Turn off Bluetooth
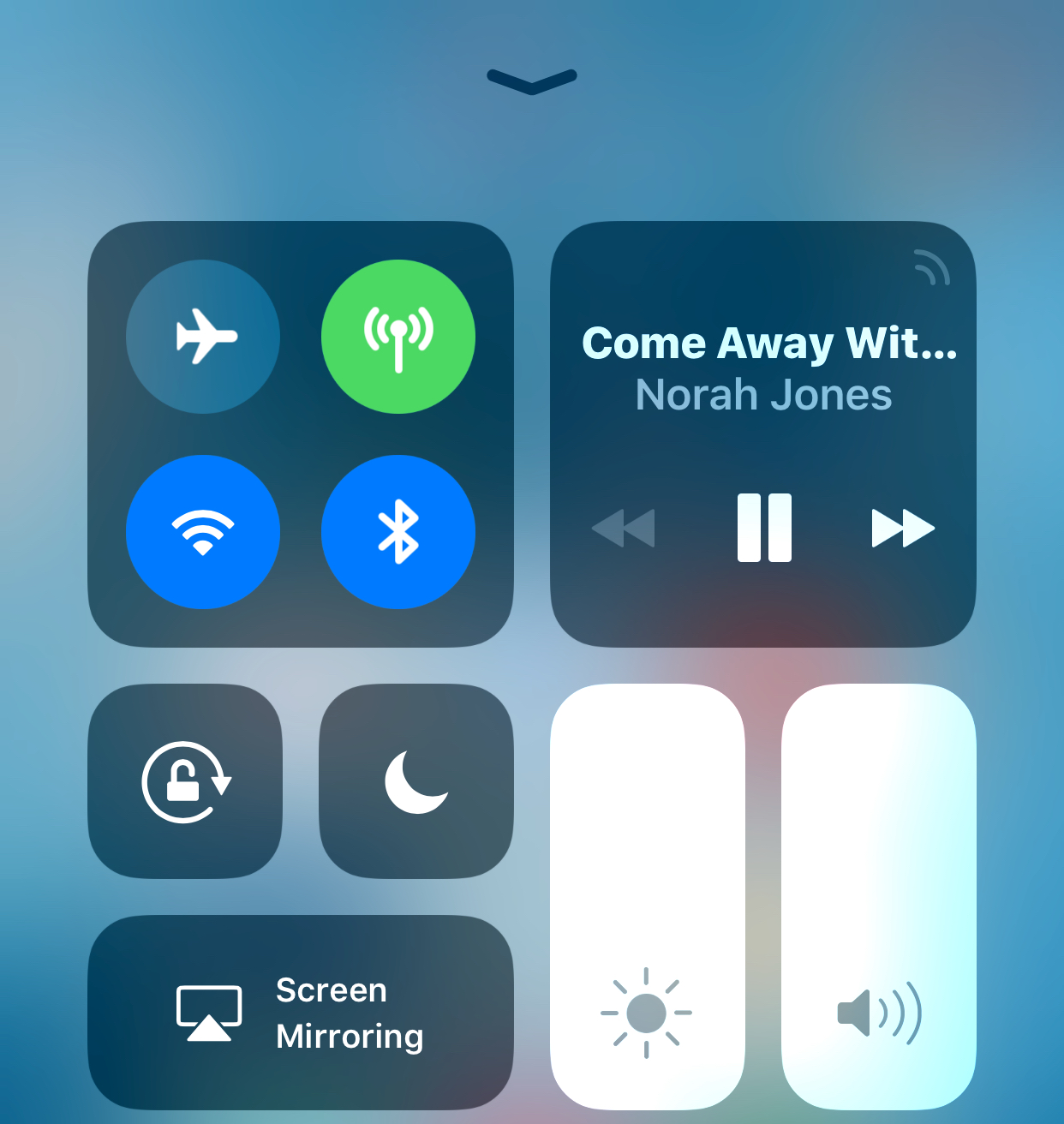1064x1124 pixels. coord(398,531)
